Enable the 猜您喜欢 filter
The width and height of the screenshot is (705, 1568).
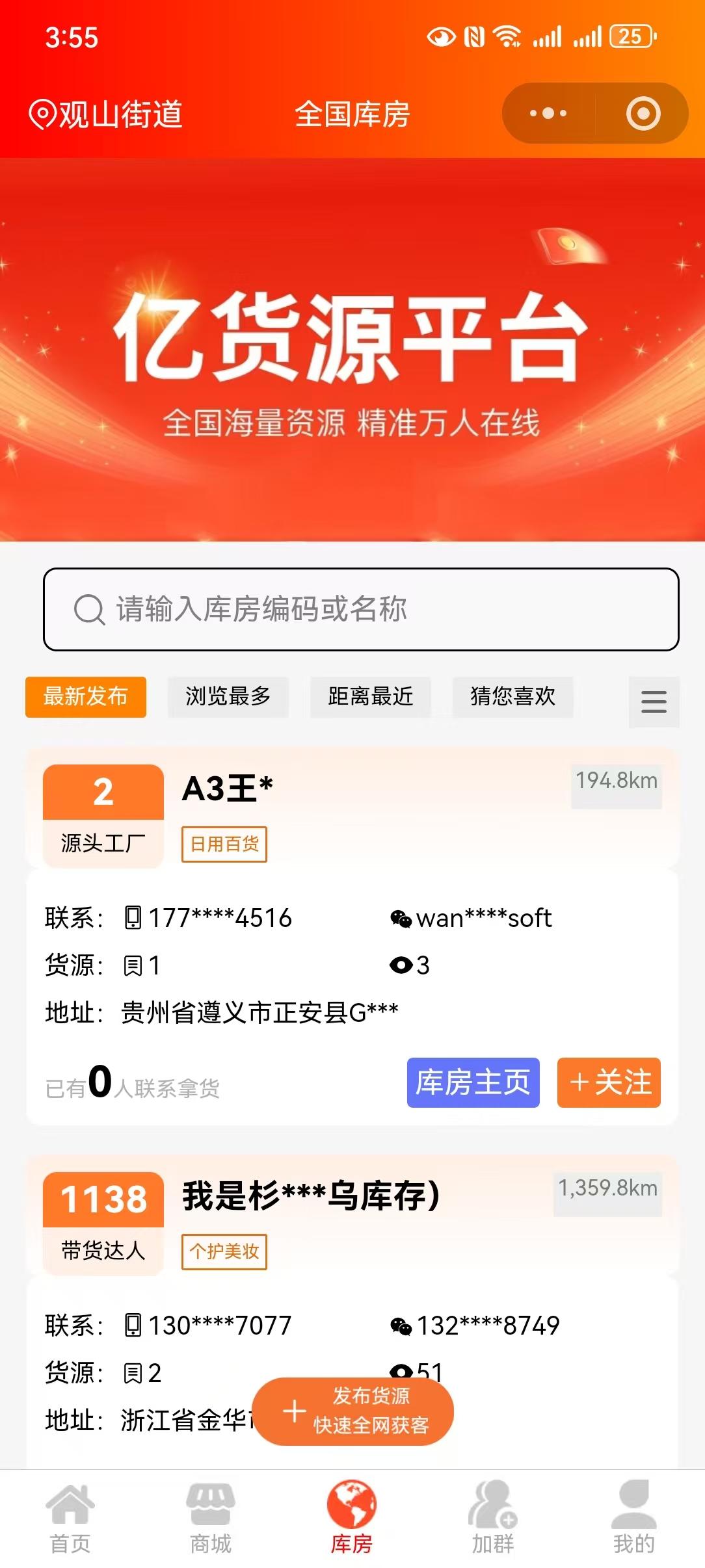pyautogui.click(x=513, y=698)
